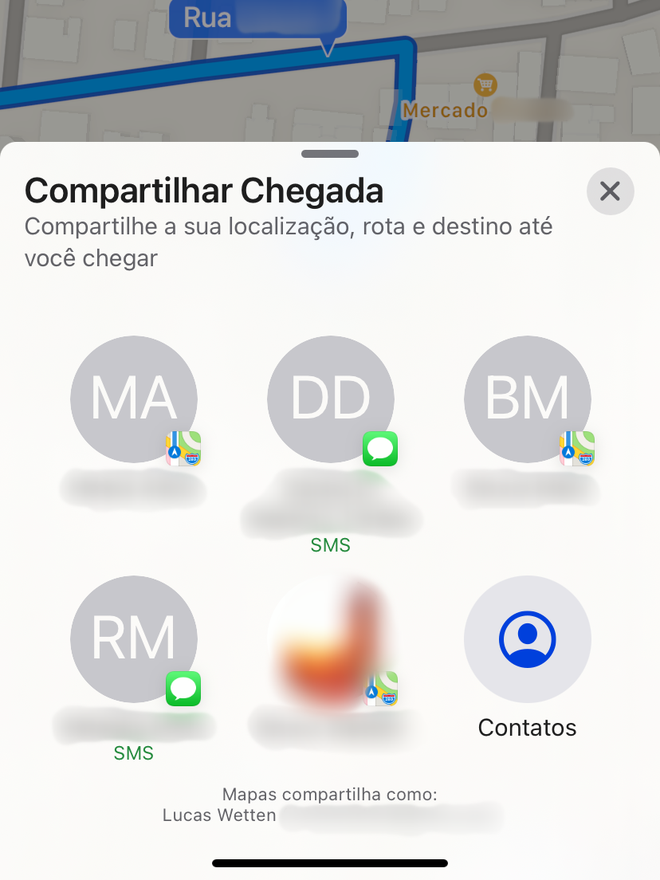Choose the contact with the photo avatar

point(331,639)
